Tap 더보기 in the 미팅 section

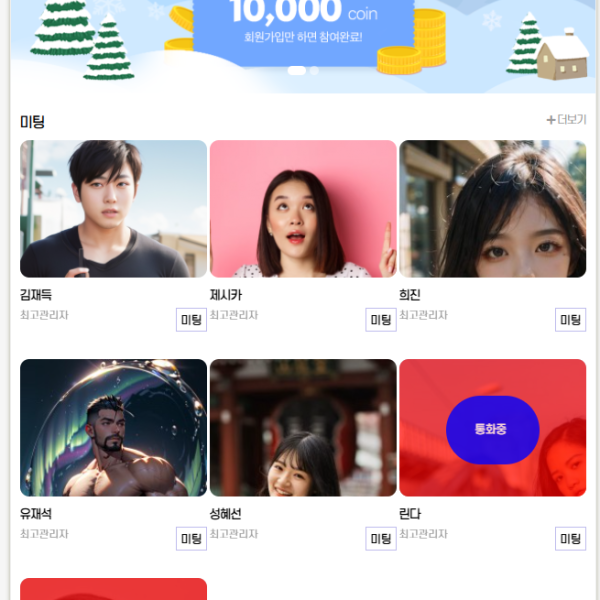coord(566,120)
